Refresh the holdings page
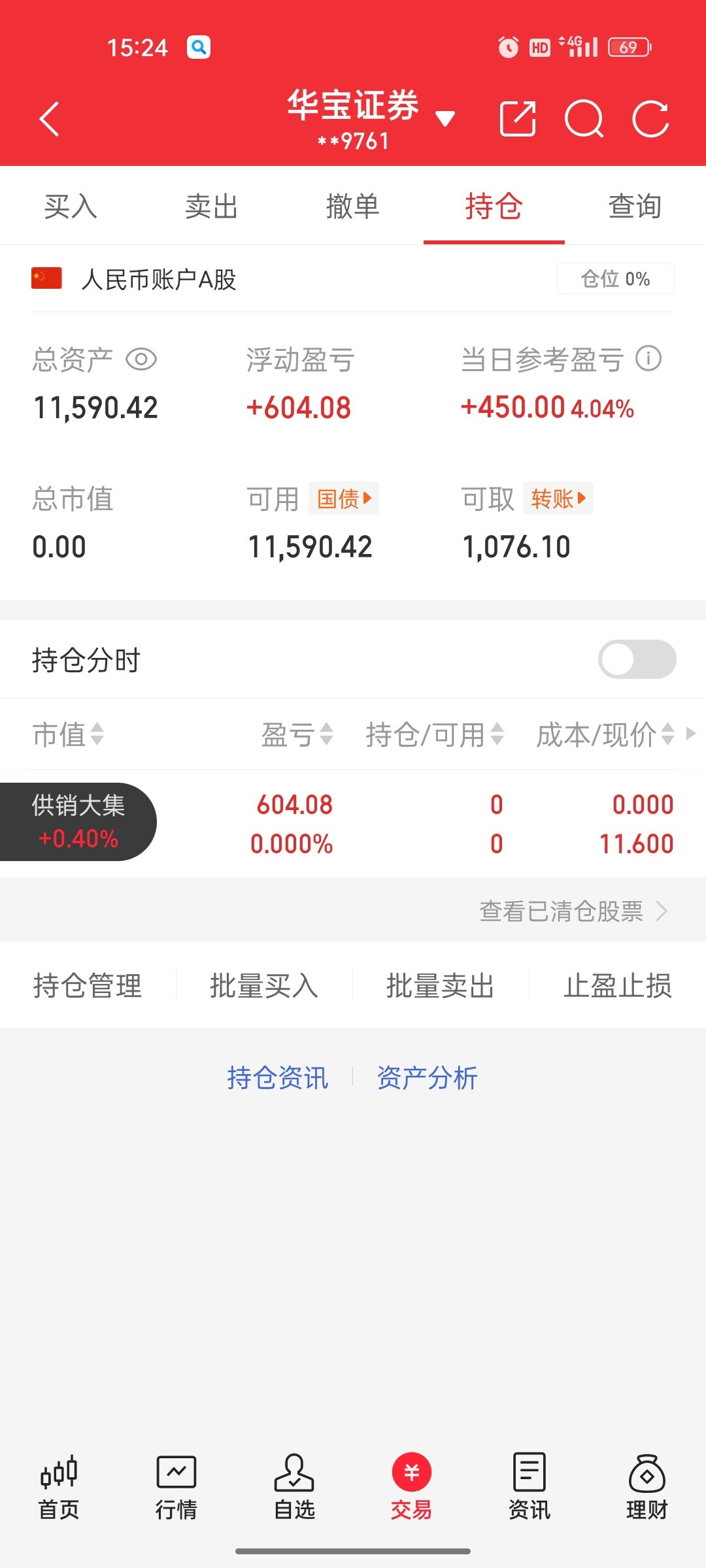Viewport: 706px width, 1568px height. pos(651,119)
